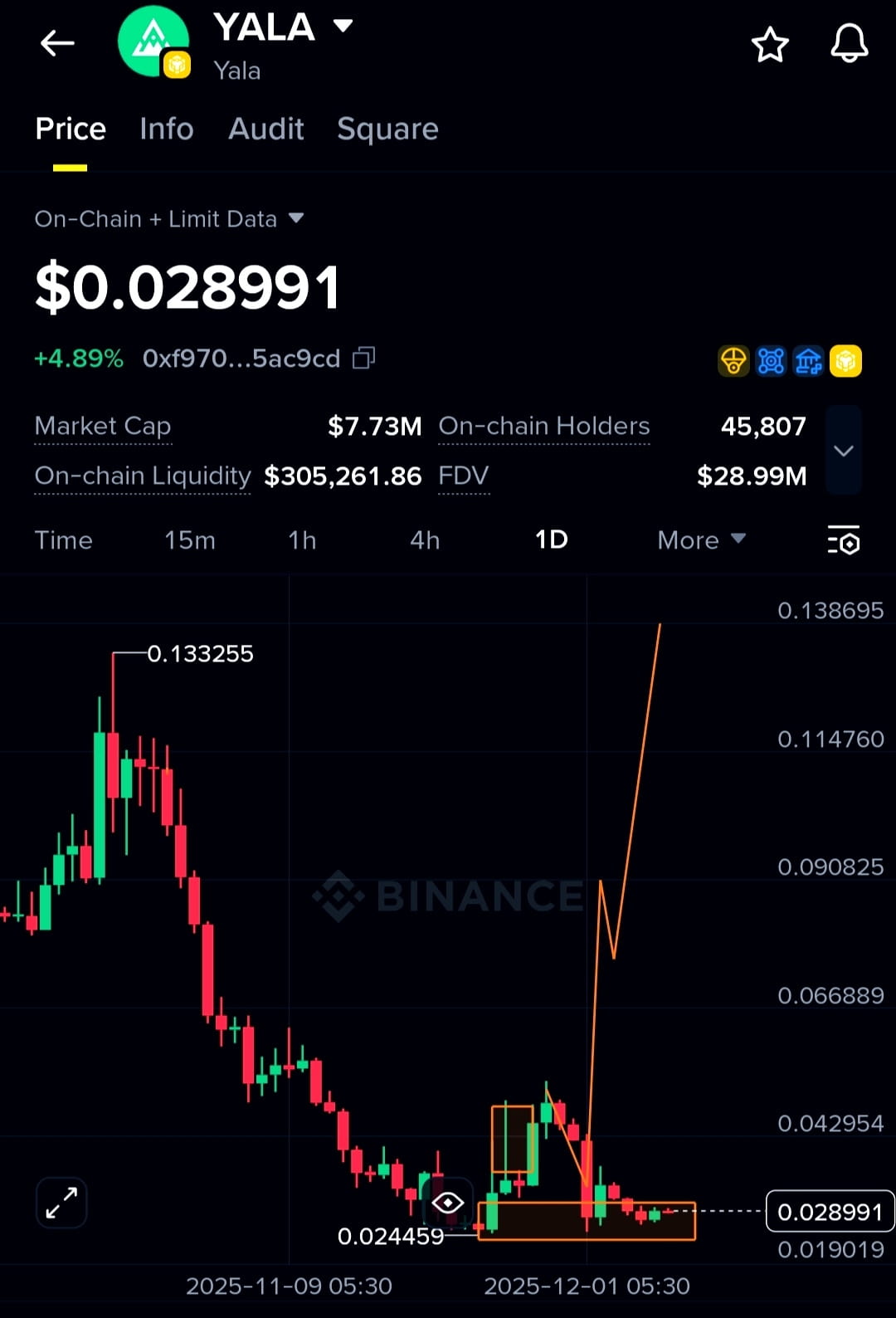Set a price alert with the bell

pyautogui.click(x=849, y=43)
